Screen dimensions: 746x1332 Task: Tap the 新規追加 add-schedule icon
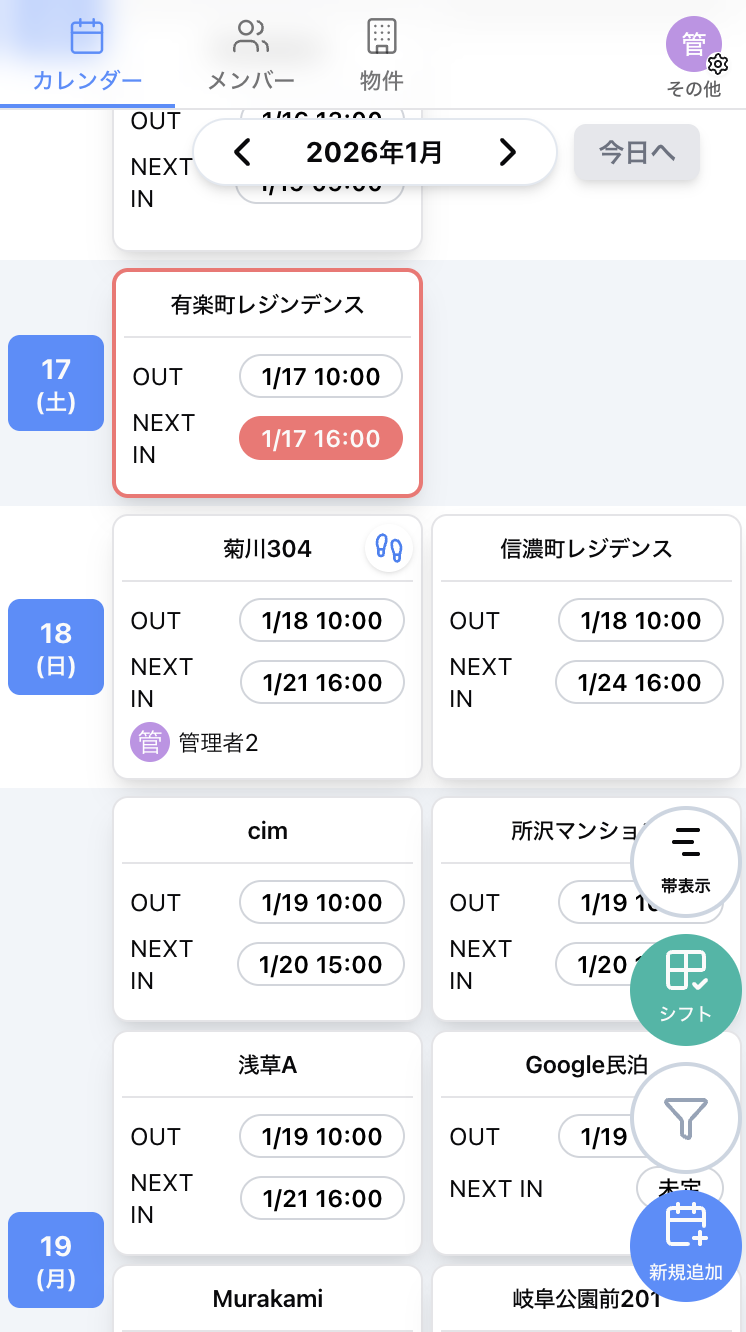tap(686, 1245)
